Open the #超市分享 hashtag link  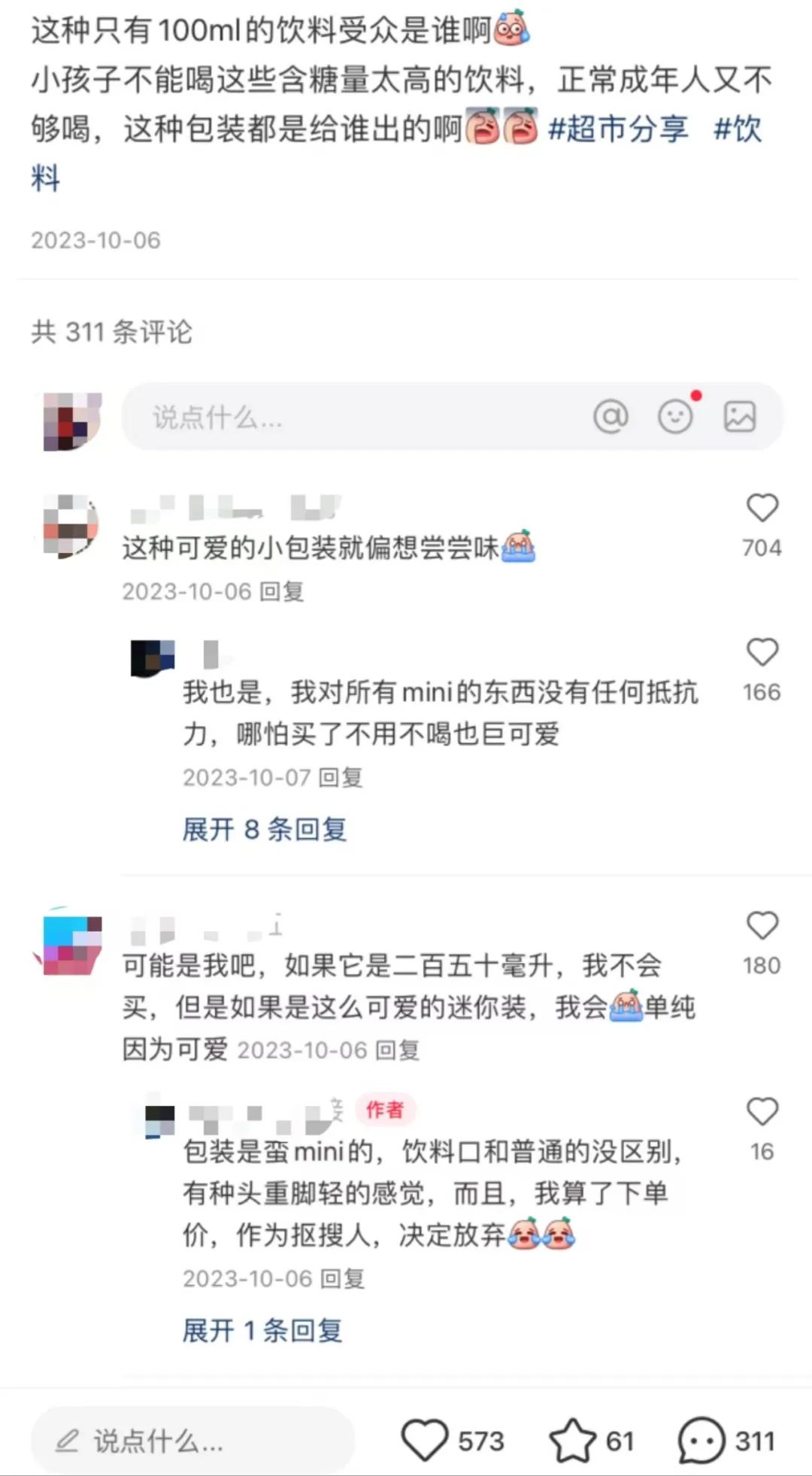coord(618,129)
